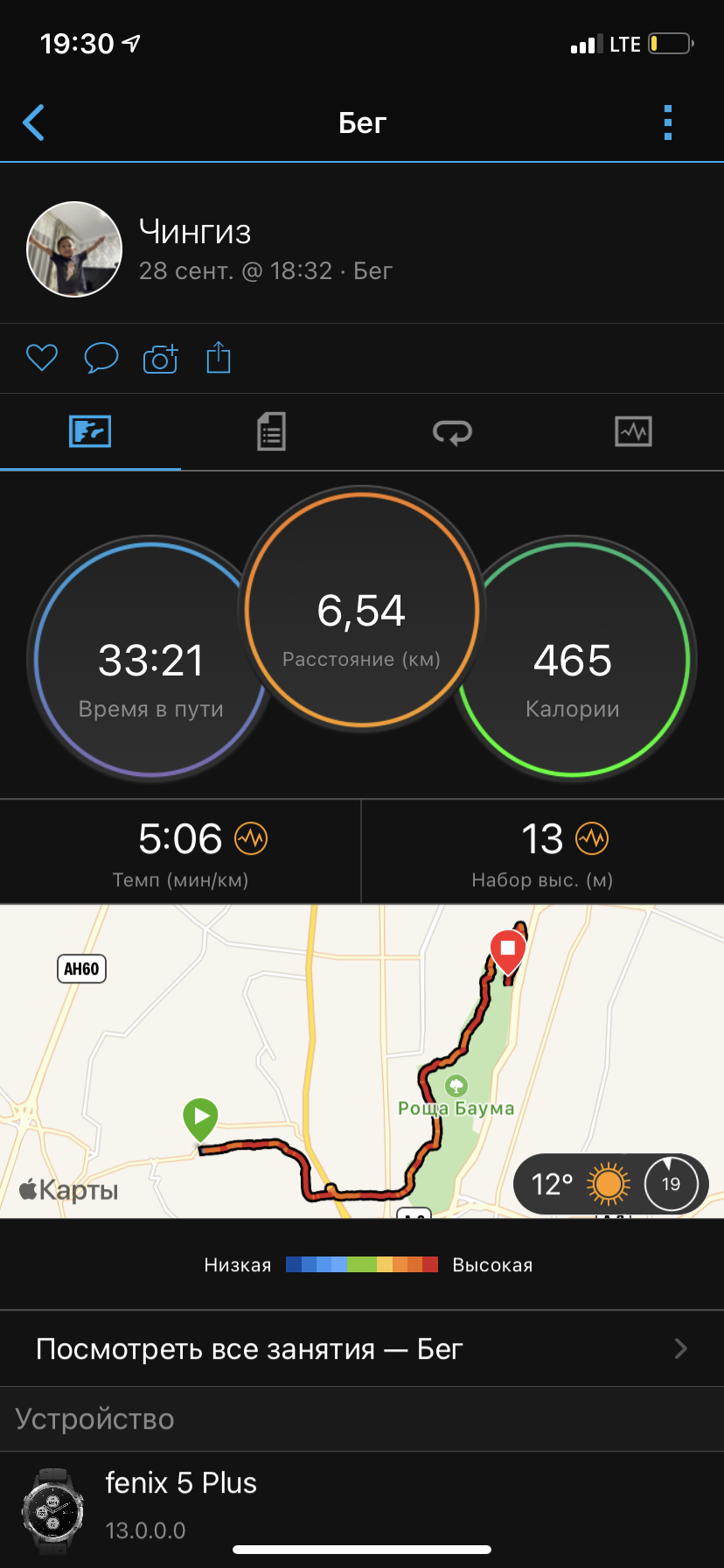
Task: Tap the 12° weather widget
Action: pos(610,1184)
